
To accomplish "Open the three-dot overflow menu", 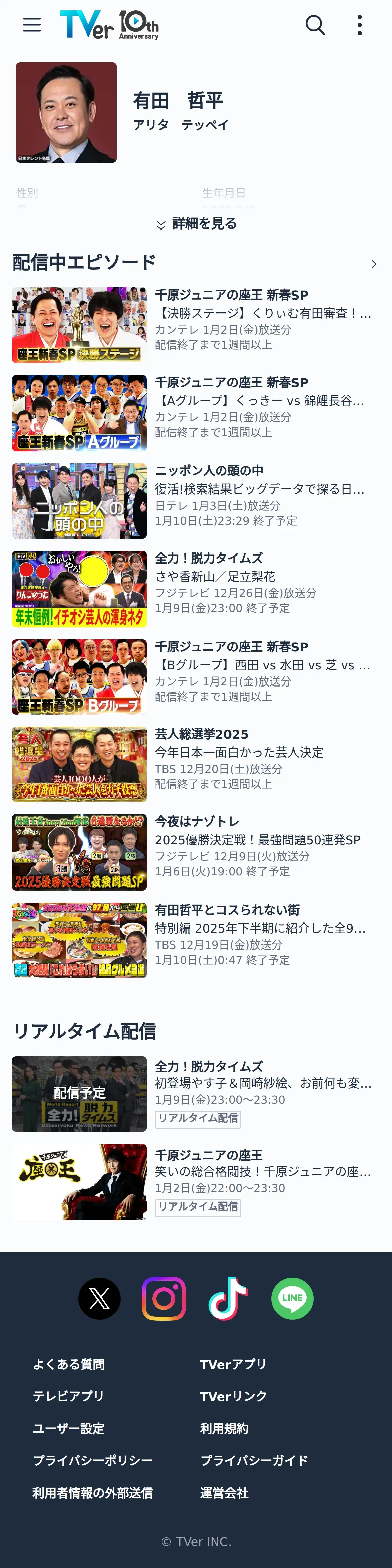I will pos(360,25).
